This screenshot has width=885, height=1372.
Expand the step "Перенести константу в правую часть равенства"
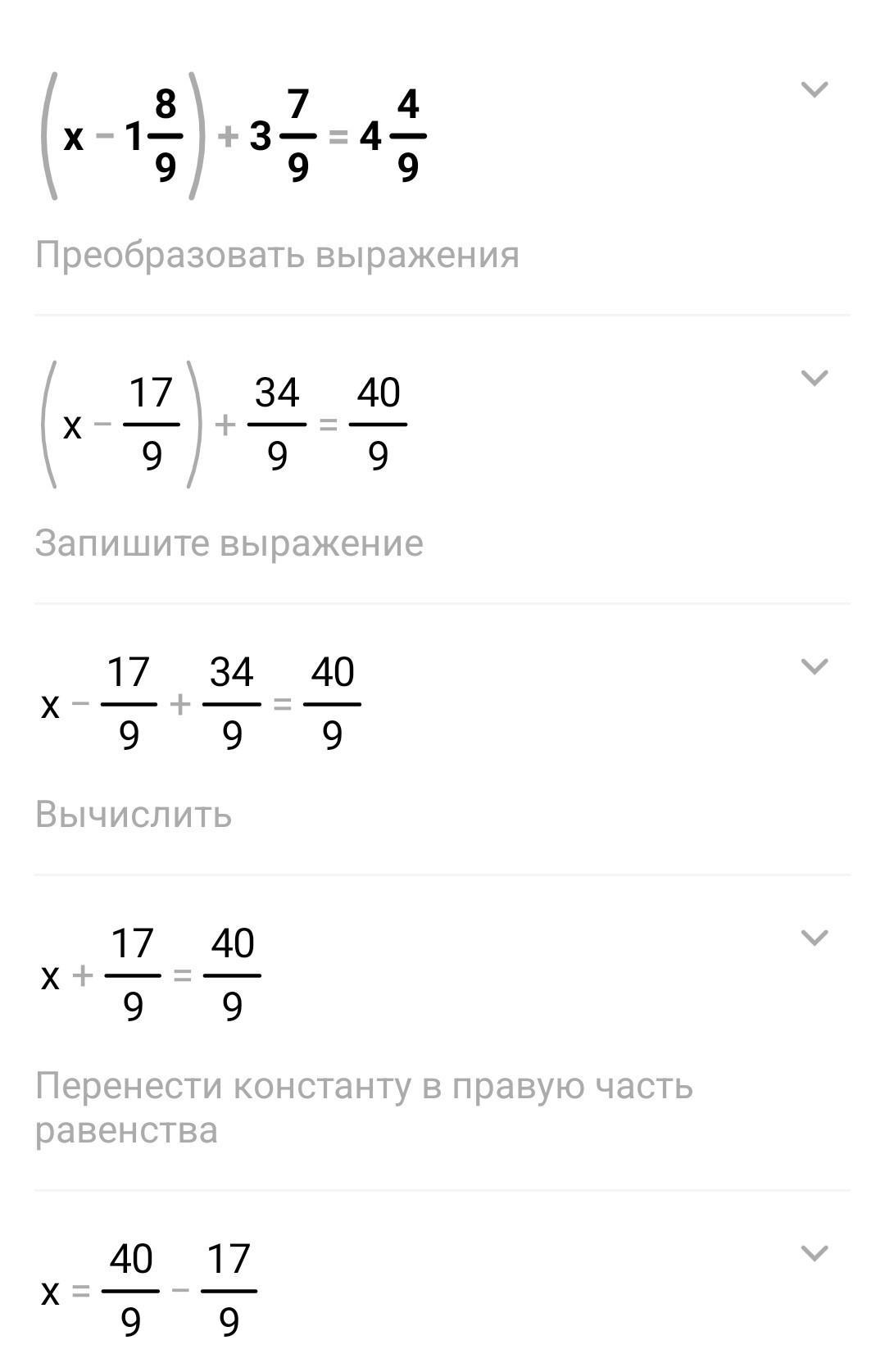814,938
